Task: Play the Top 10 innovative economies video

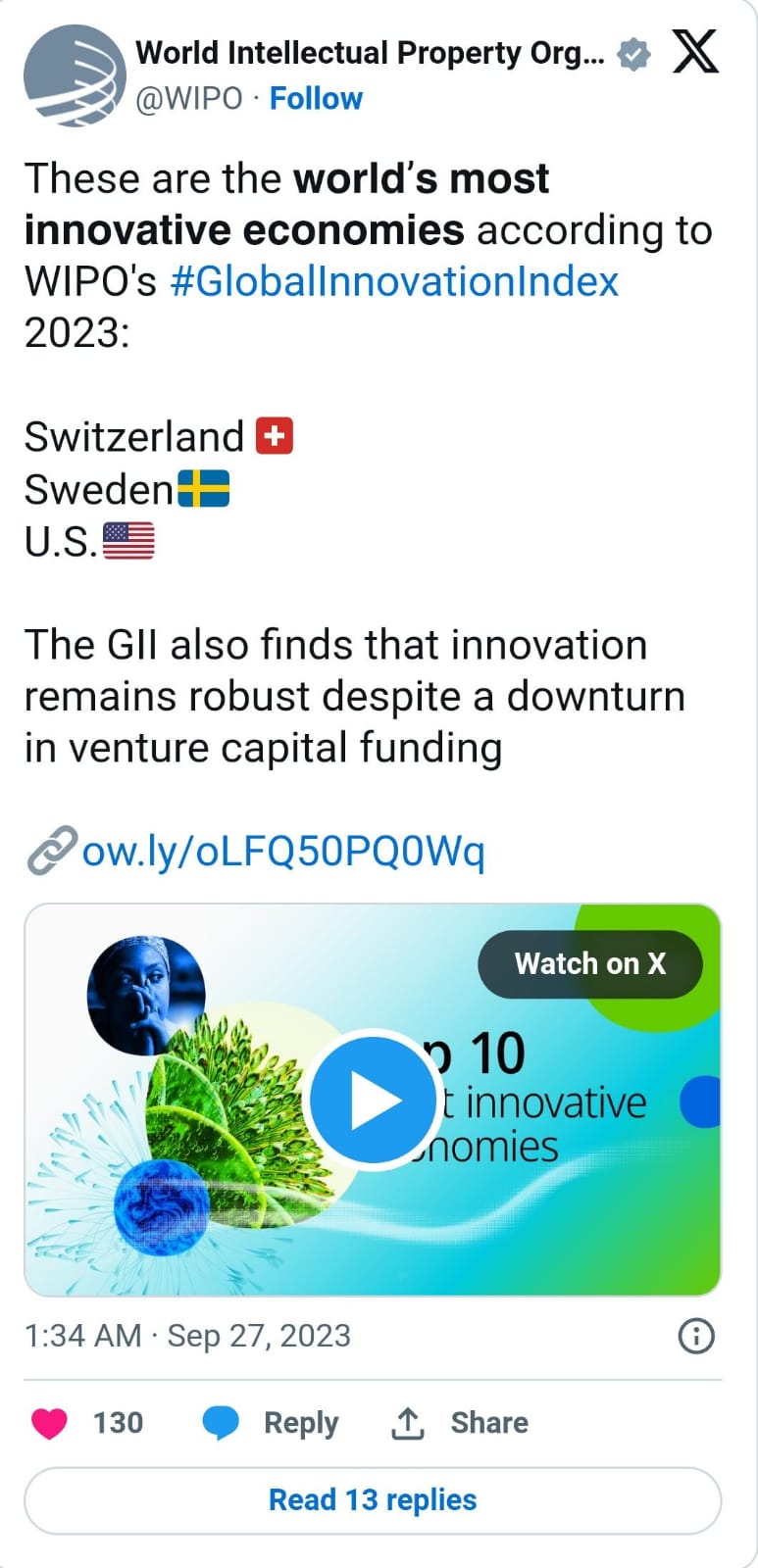Action: tap(373, 1100)
